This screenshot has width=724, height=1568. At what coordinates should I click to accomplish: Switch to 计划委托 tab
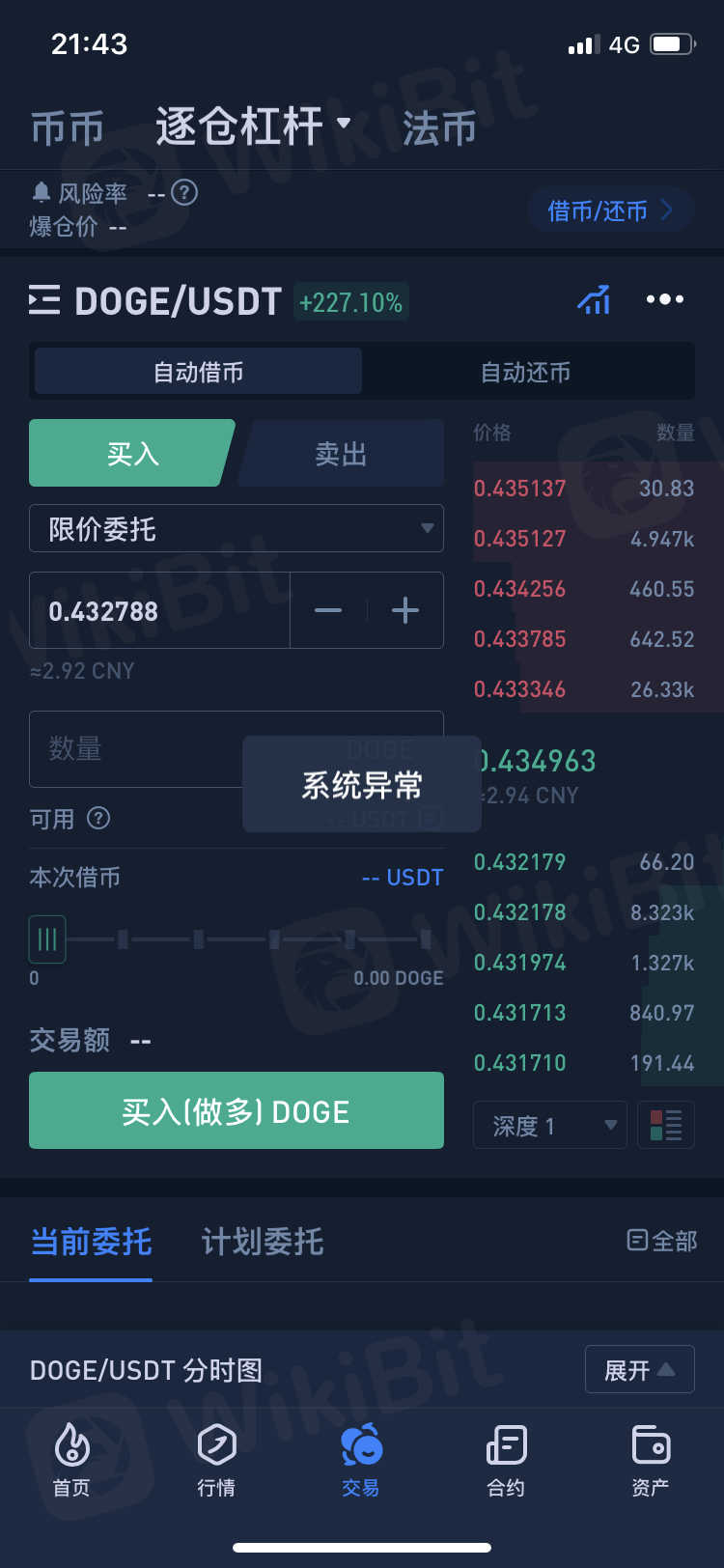pyautogui.click(x=262, y=1242)
